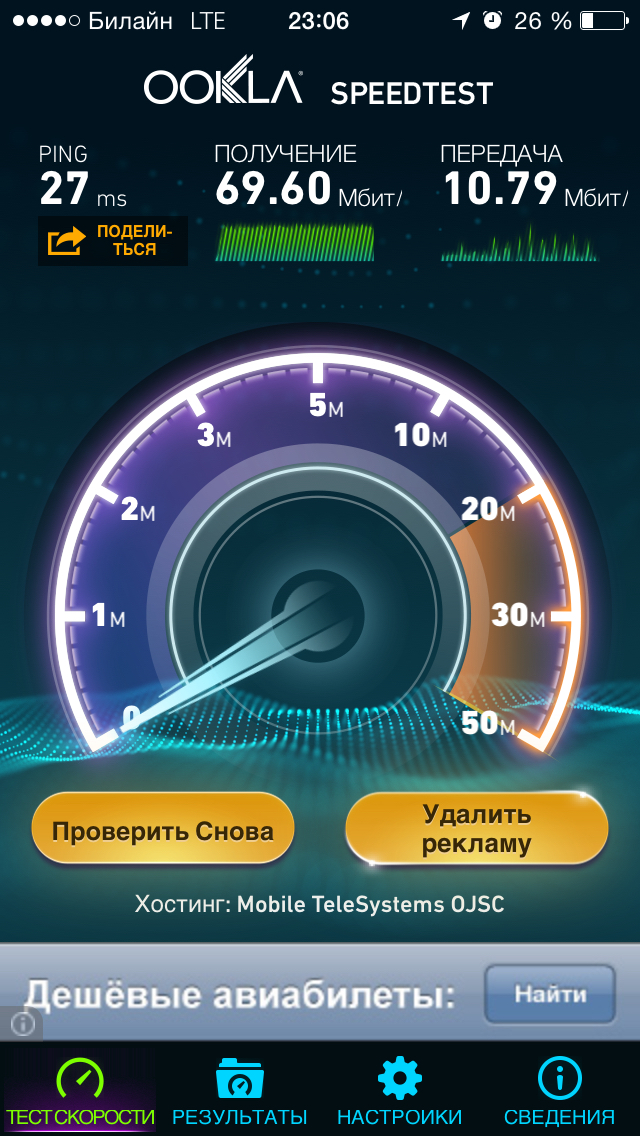Open the Результаты tab
The width and height of the screenshot is (640, 1136).
pyautogui.click(x=240, y=1090)
